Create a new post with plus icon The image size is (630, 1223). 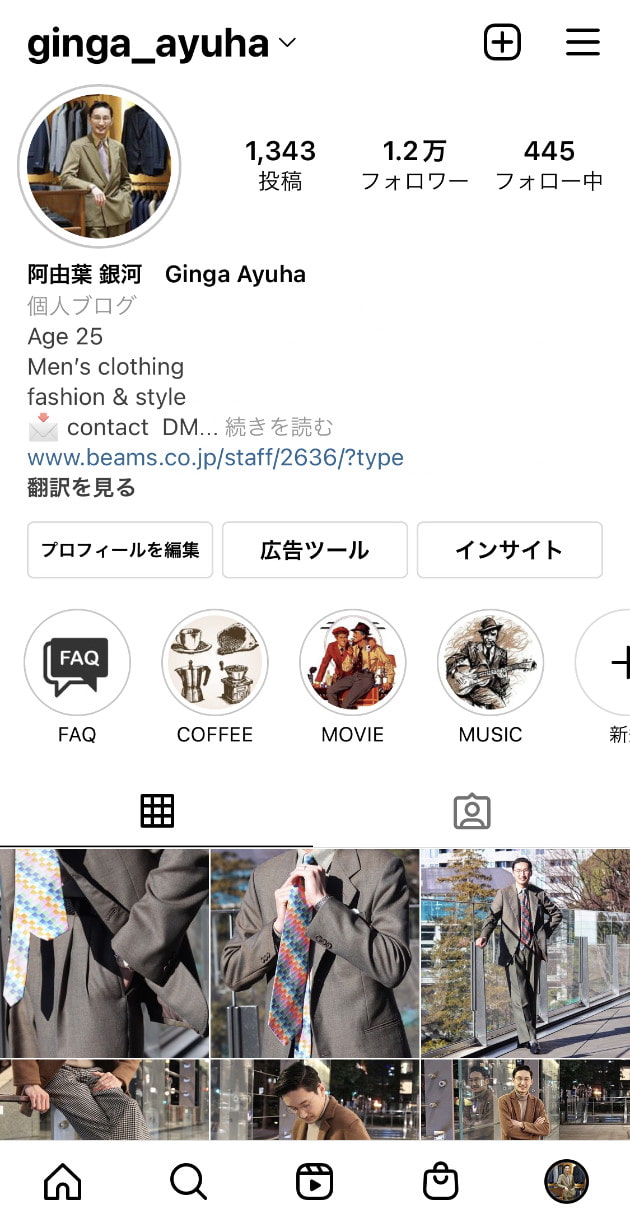tap(502, 42)
